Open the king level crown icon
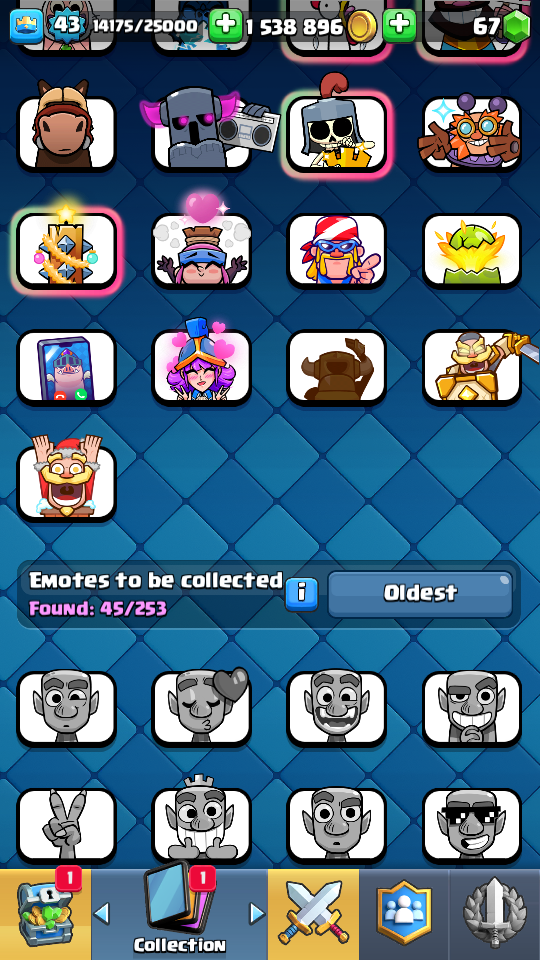540x960 pixels. (x=27, y=26)
